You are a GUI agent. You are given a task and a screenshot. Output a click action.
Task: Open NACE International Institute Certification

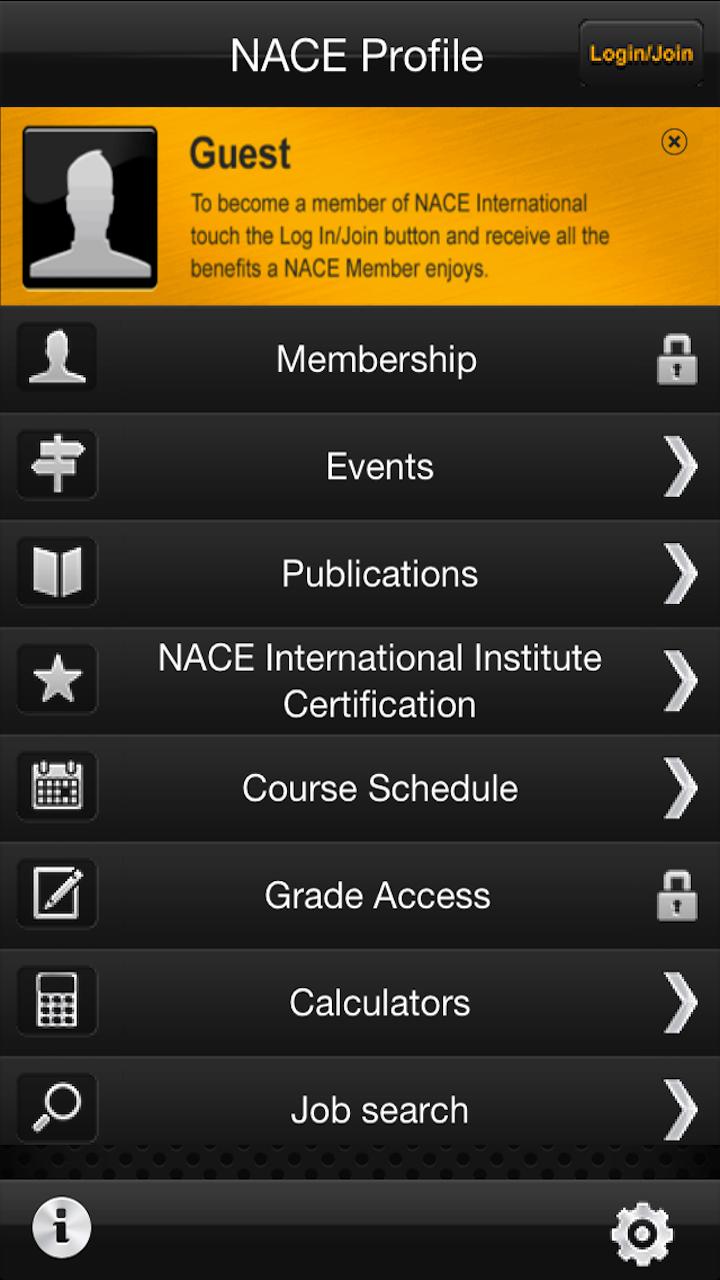coord(378,679)
